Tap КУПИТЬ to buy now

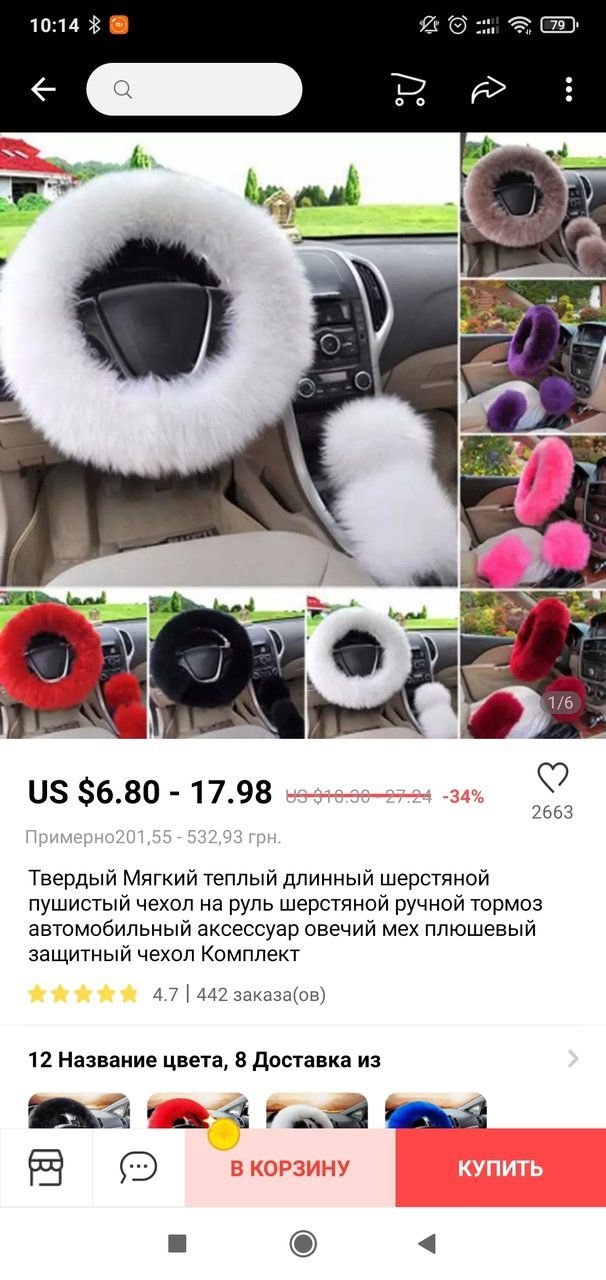pyautogui.click(x=501, y=1168)
